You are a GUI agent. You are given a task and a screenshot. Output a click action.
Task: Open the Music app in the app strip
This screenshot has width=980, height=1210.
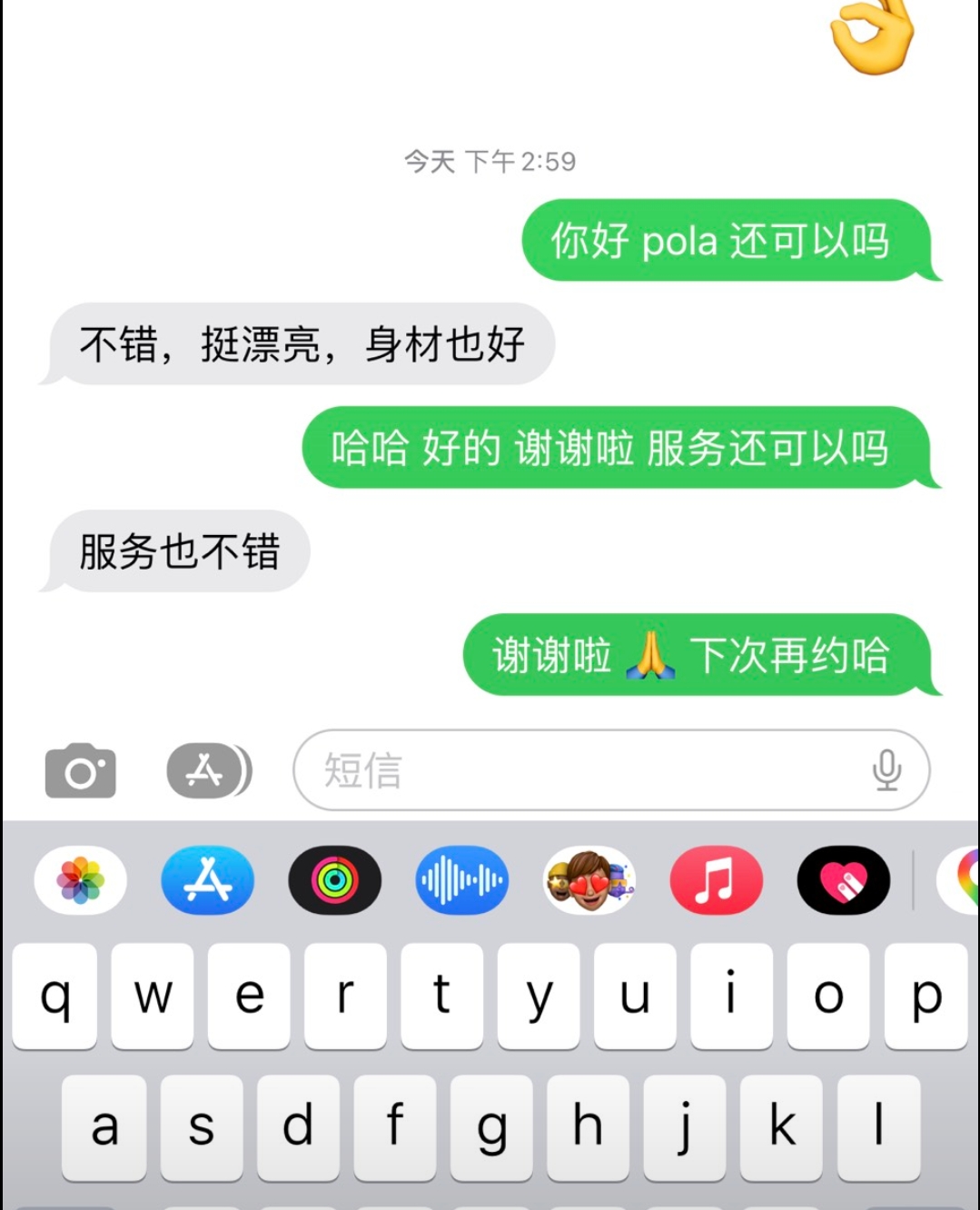pos(717,880)
